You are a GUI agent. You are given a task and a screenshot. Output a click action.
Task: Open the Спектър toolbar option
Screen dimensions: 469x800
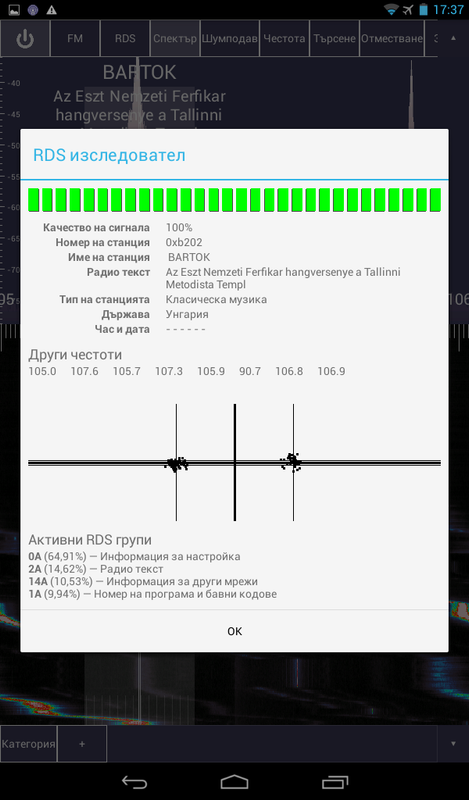pos(175,38)
